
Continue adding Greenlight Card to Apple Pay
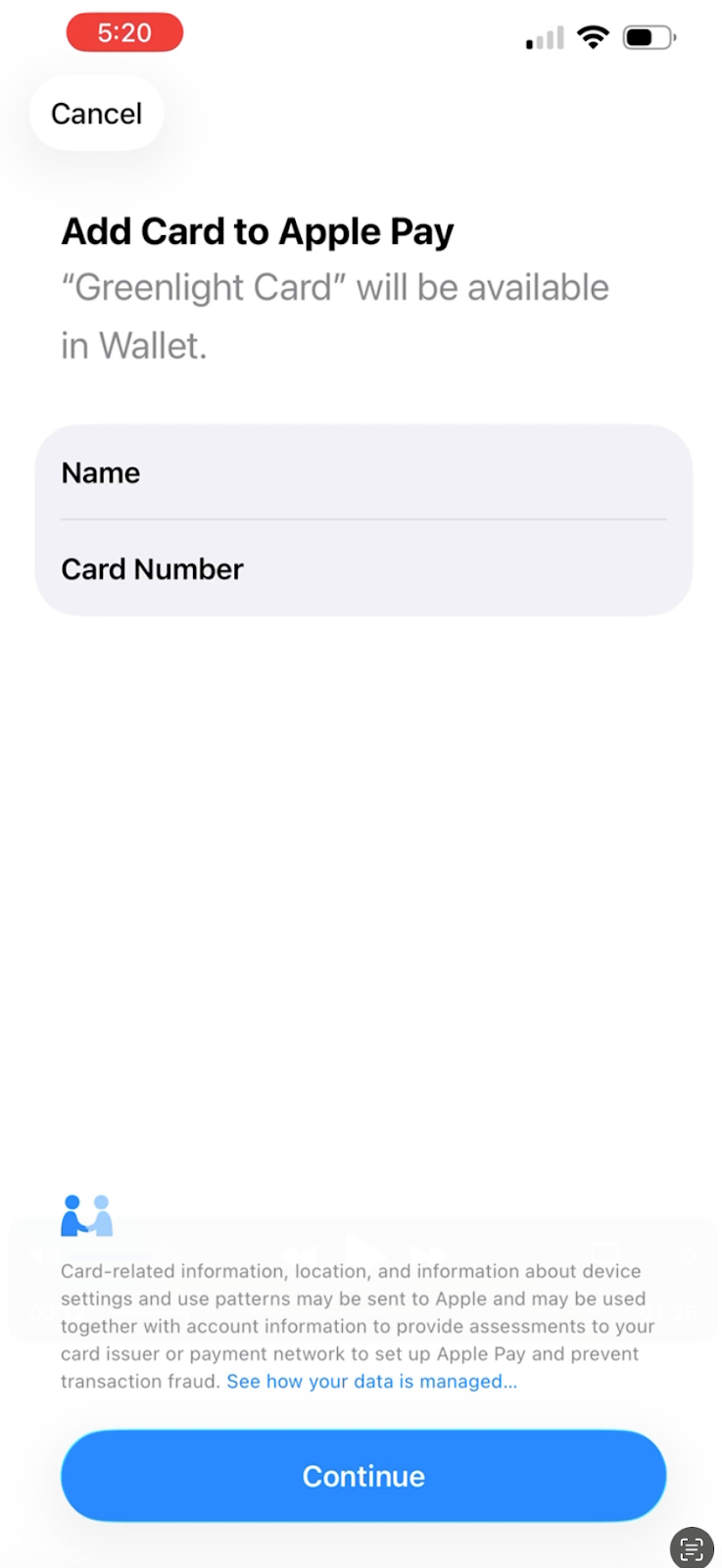(363, 1476)
